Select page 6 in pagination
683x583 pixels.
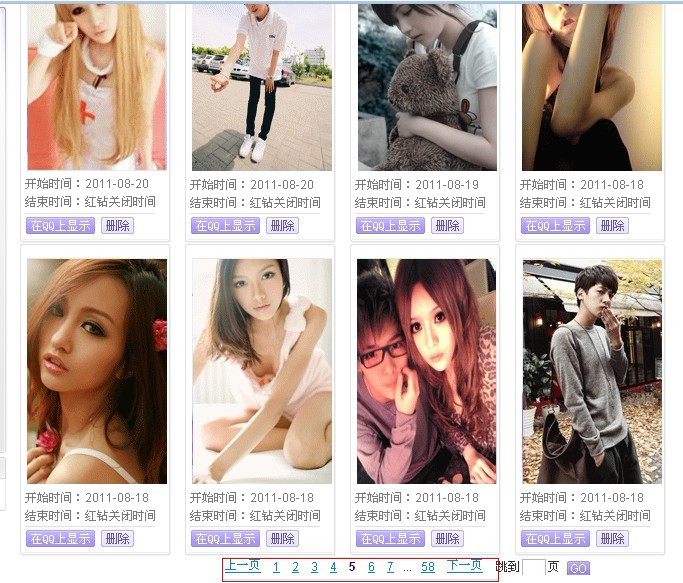coord(371,567)
